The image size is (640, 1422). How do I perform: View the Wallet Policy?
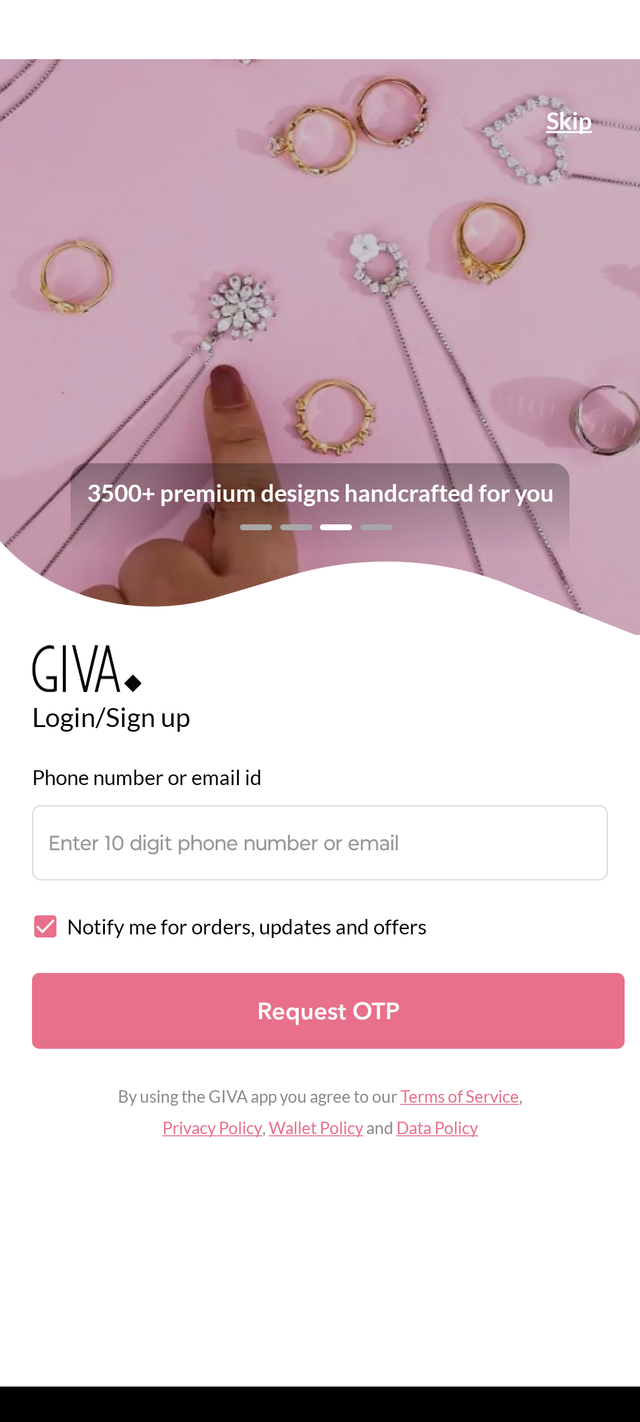(x=315, y=1128)
